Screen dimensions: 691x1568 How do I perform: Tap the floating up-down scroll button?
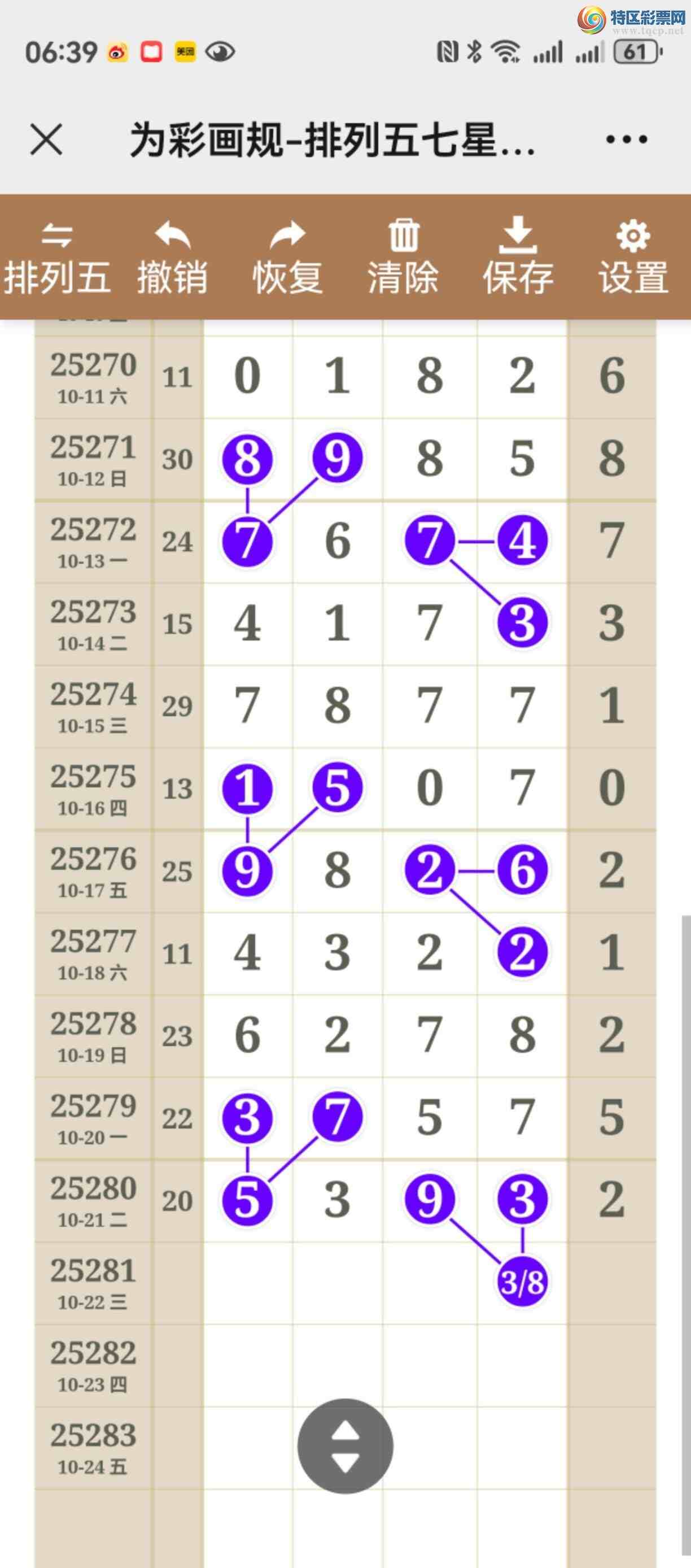[x=345, y=1446]
